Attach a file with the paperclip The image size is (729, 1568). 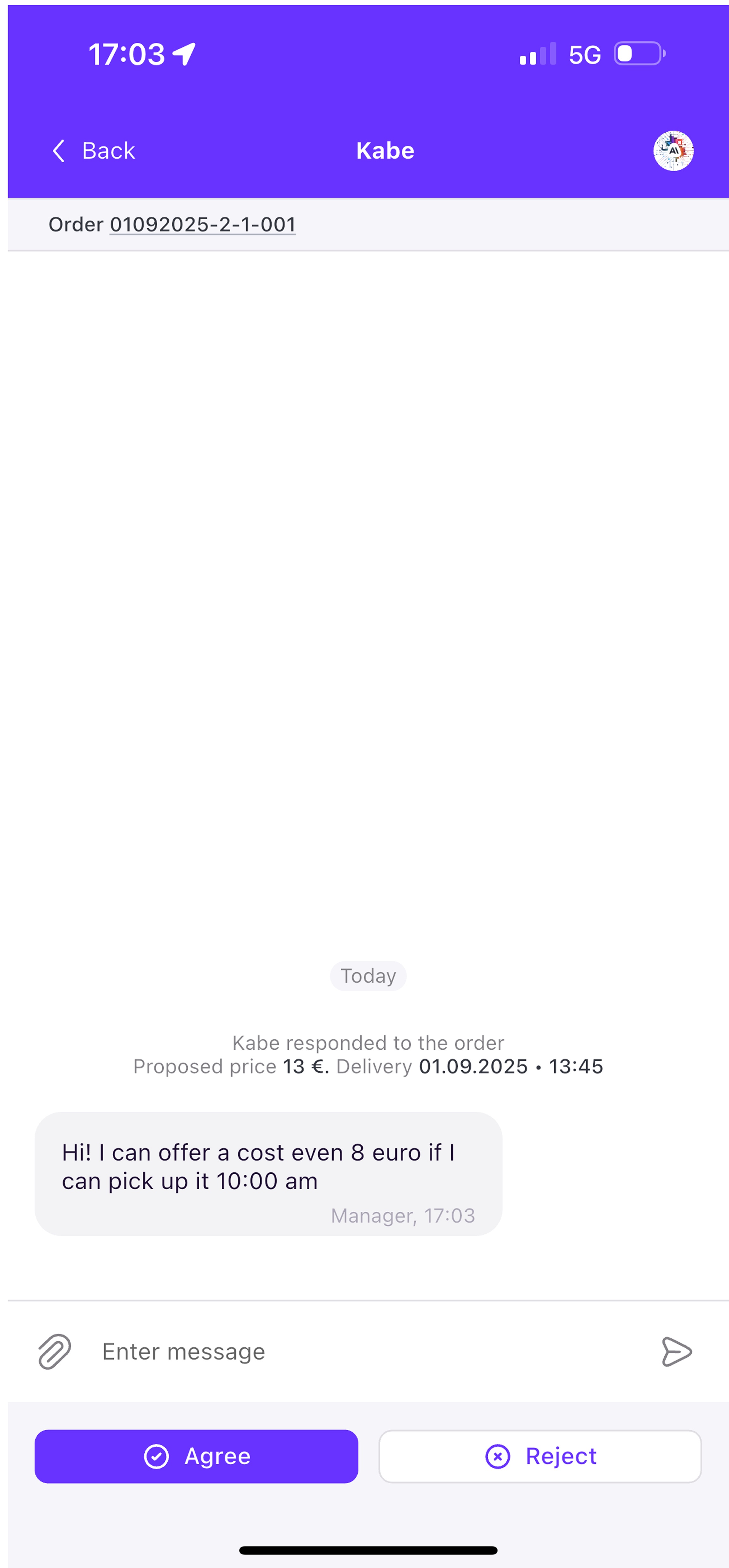(55, 1352)
